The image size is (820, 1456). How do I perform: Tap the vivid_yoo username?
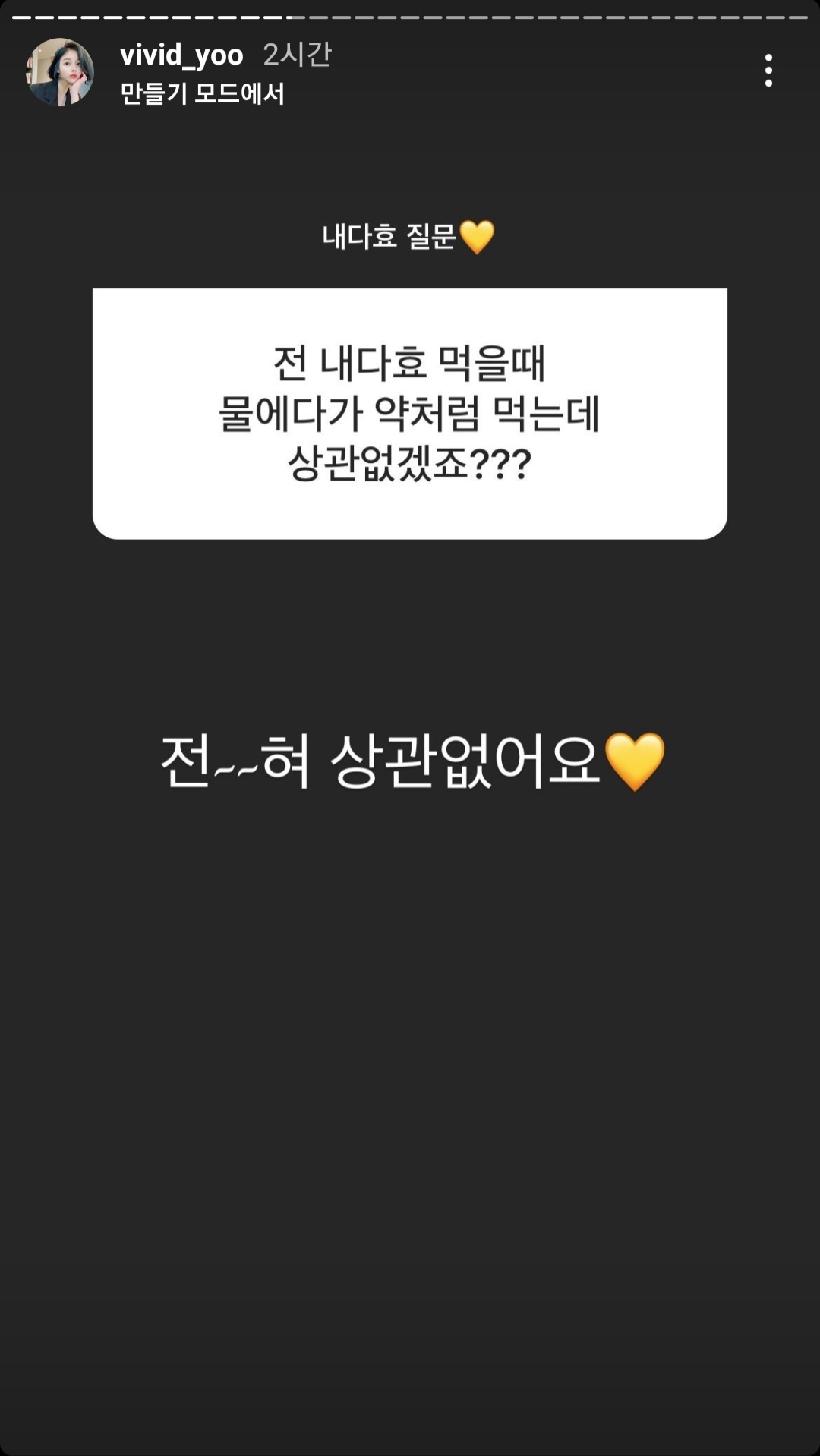(x=181, y=55)
